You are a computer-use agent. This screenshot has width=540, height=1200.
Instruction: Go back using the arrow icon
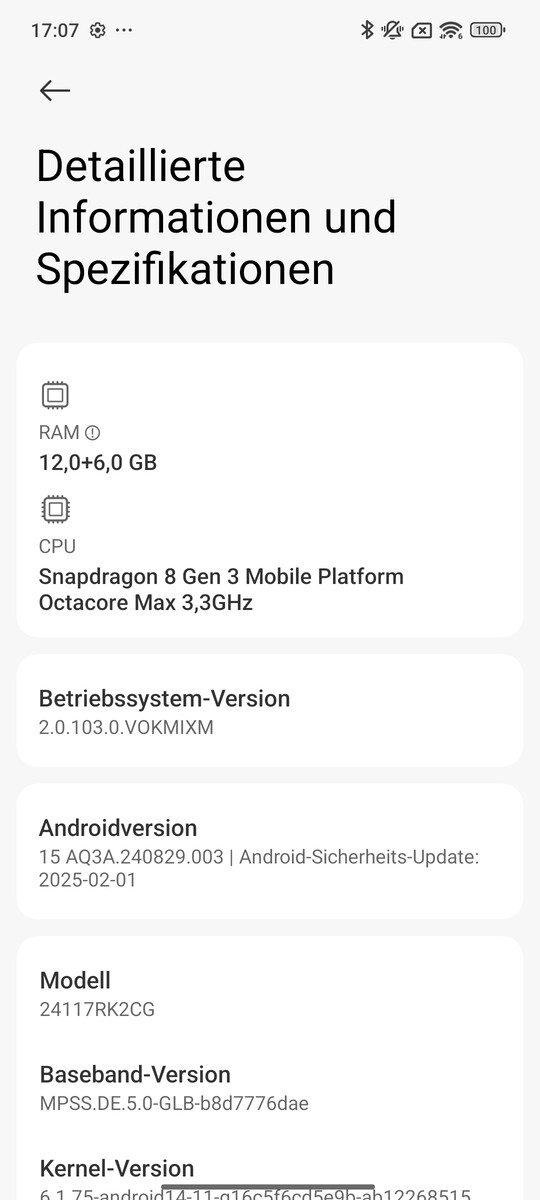55,90
